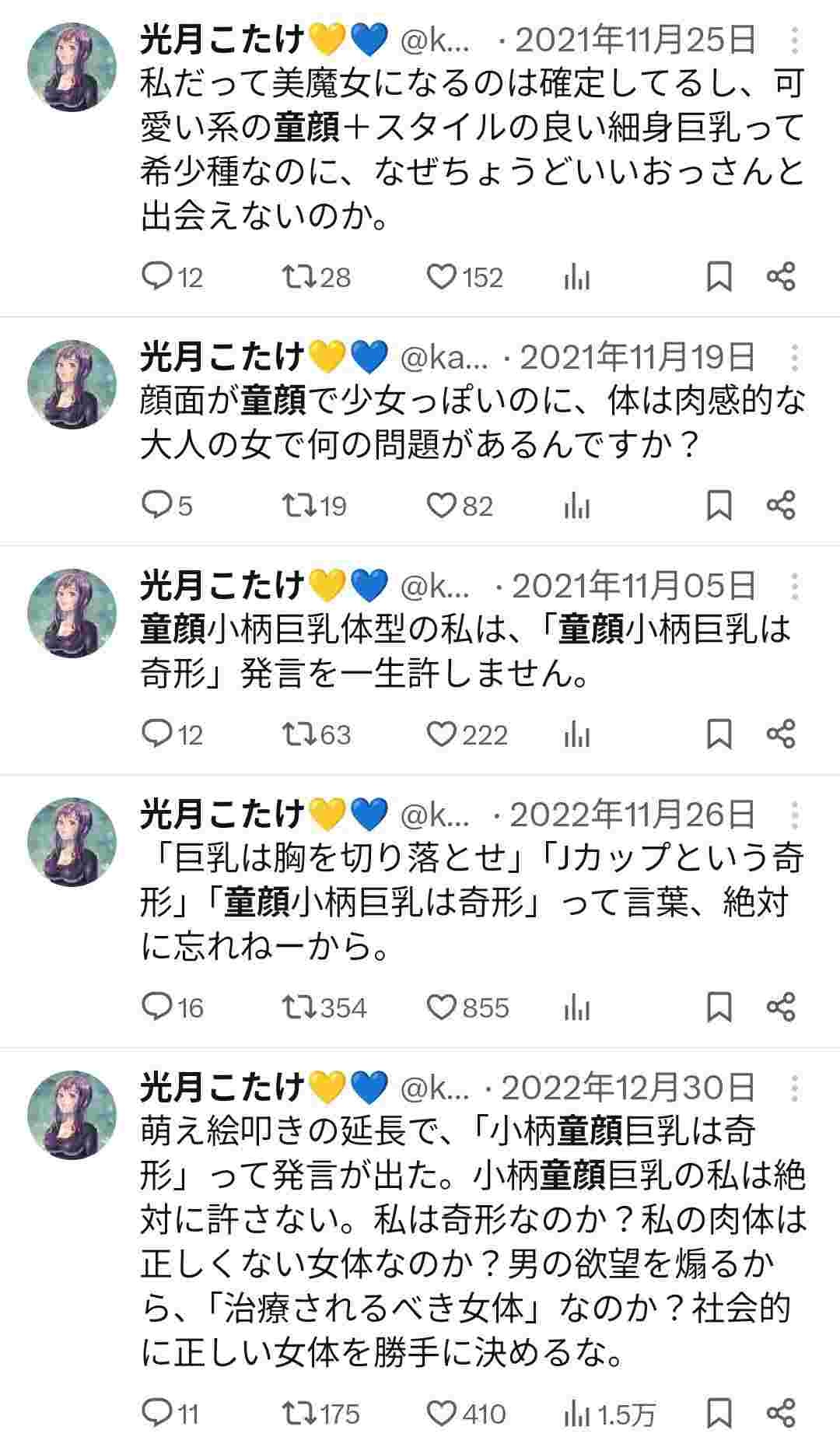Open overflow menu on 2021年11月19日 tweet
The width and height of the screenshot is (840, 1444).
click(794, 358)
